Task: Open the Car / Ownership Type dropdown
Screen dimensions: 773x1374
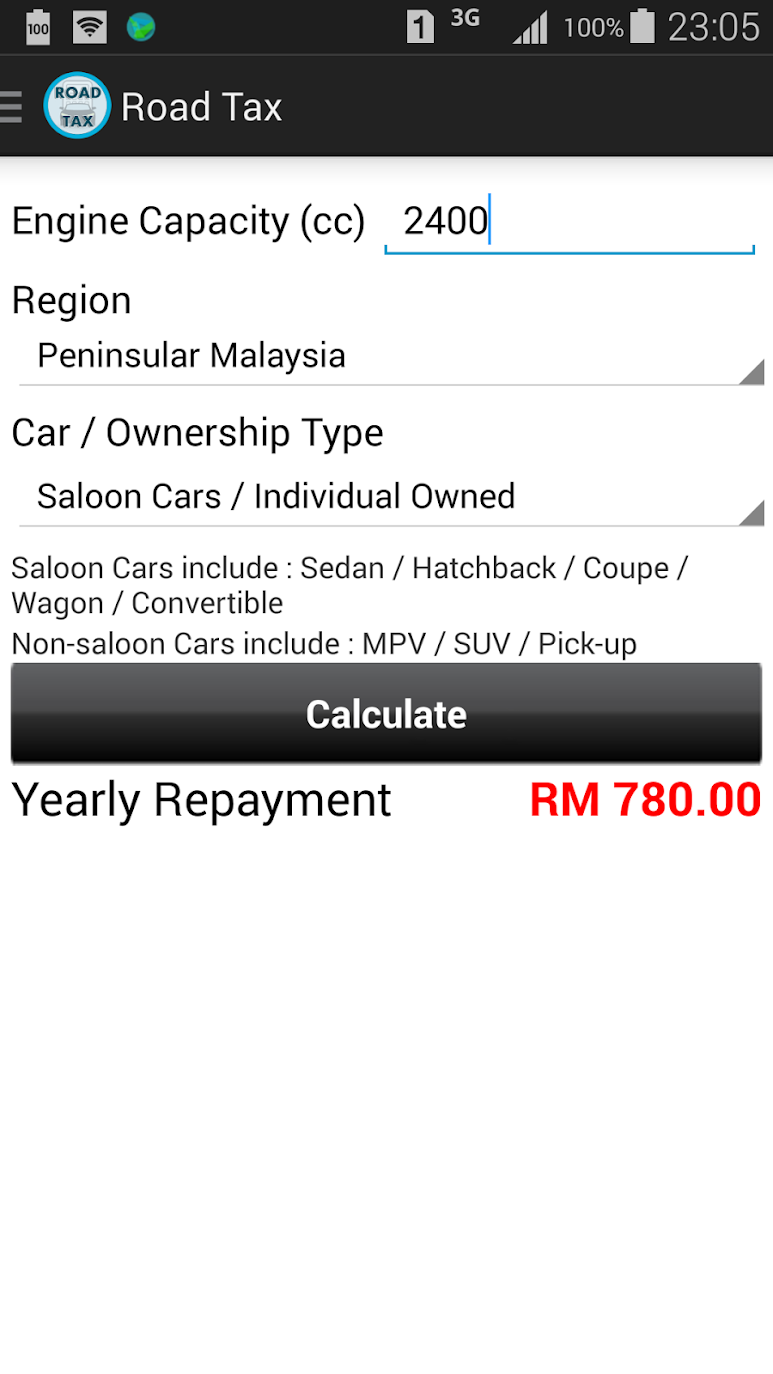Action: [390, 497]
